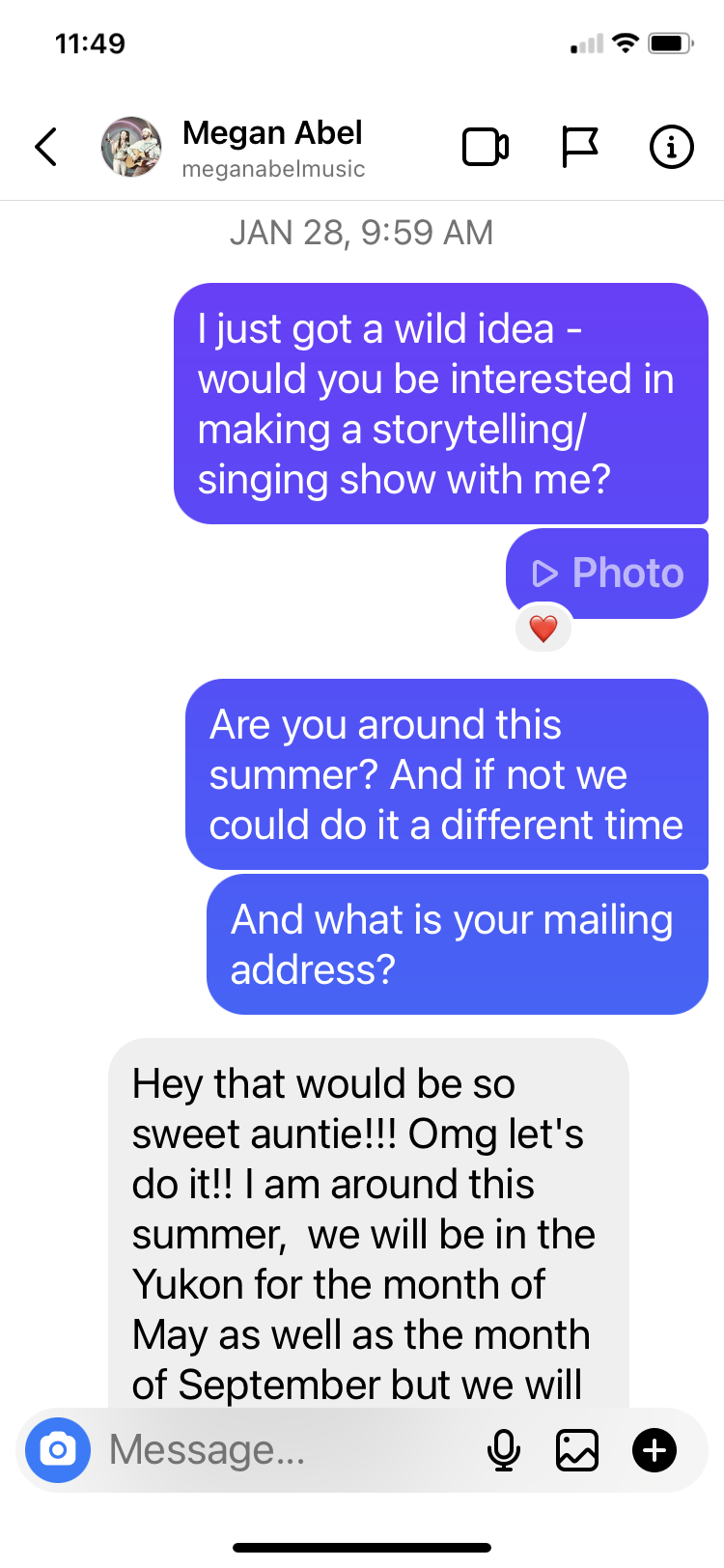Tap the heart reaction under Photo
The width and height of the screenshot is (724, 1568).
click(543, 629)
